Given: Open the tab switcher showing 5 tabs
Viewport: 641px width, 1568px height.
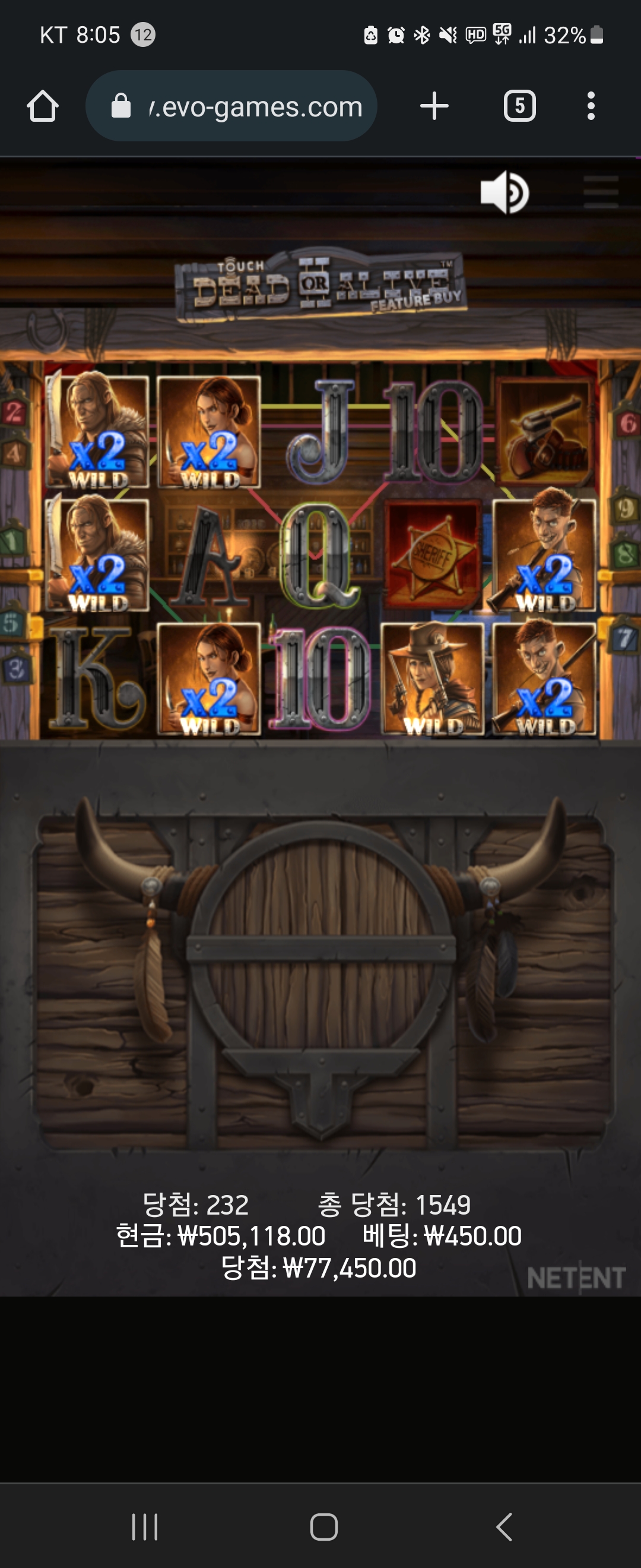Looking at the screenshot, I should [x=520, y=106].
